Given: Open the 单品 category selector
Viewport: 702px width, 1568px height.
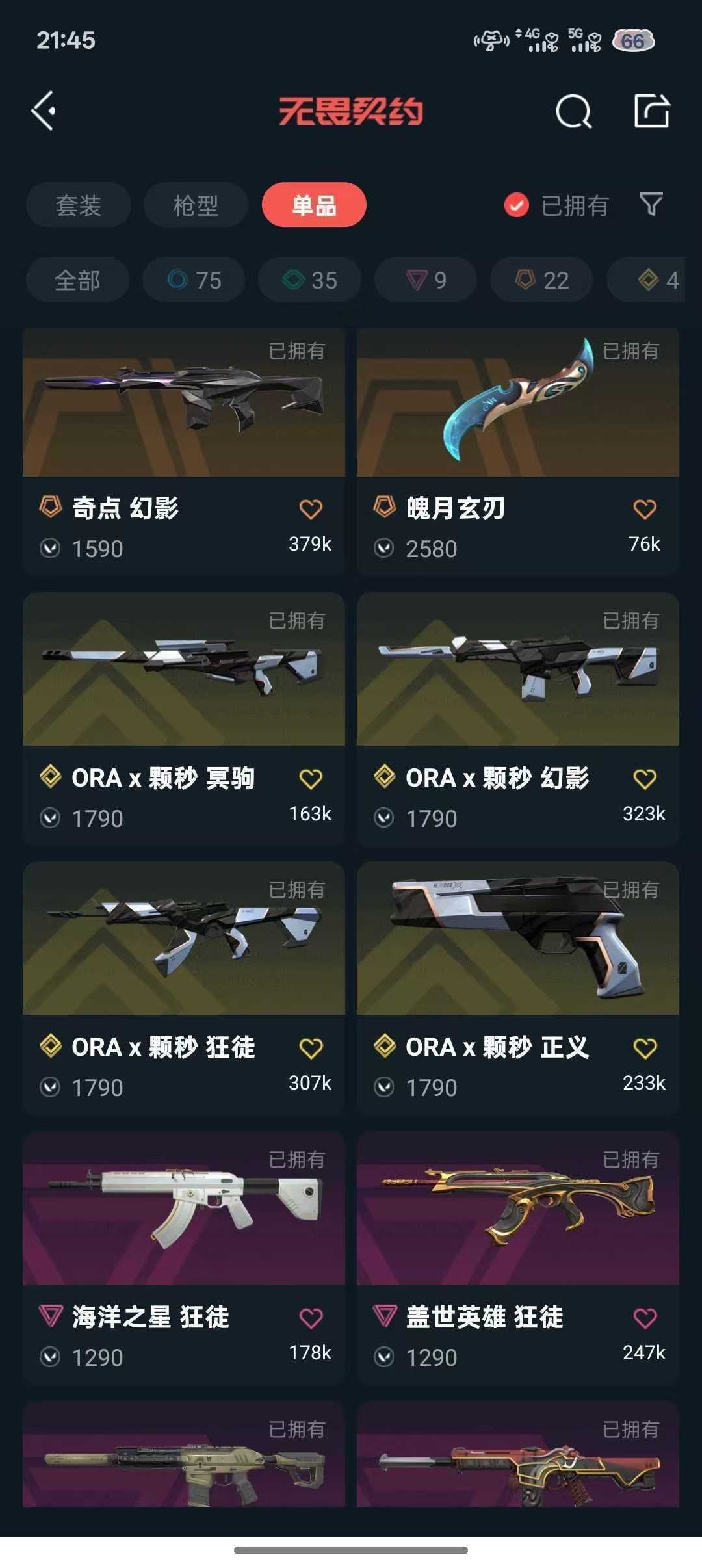Looking at the screenshot, I should [x=314, y=205].
